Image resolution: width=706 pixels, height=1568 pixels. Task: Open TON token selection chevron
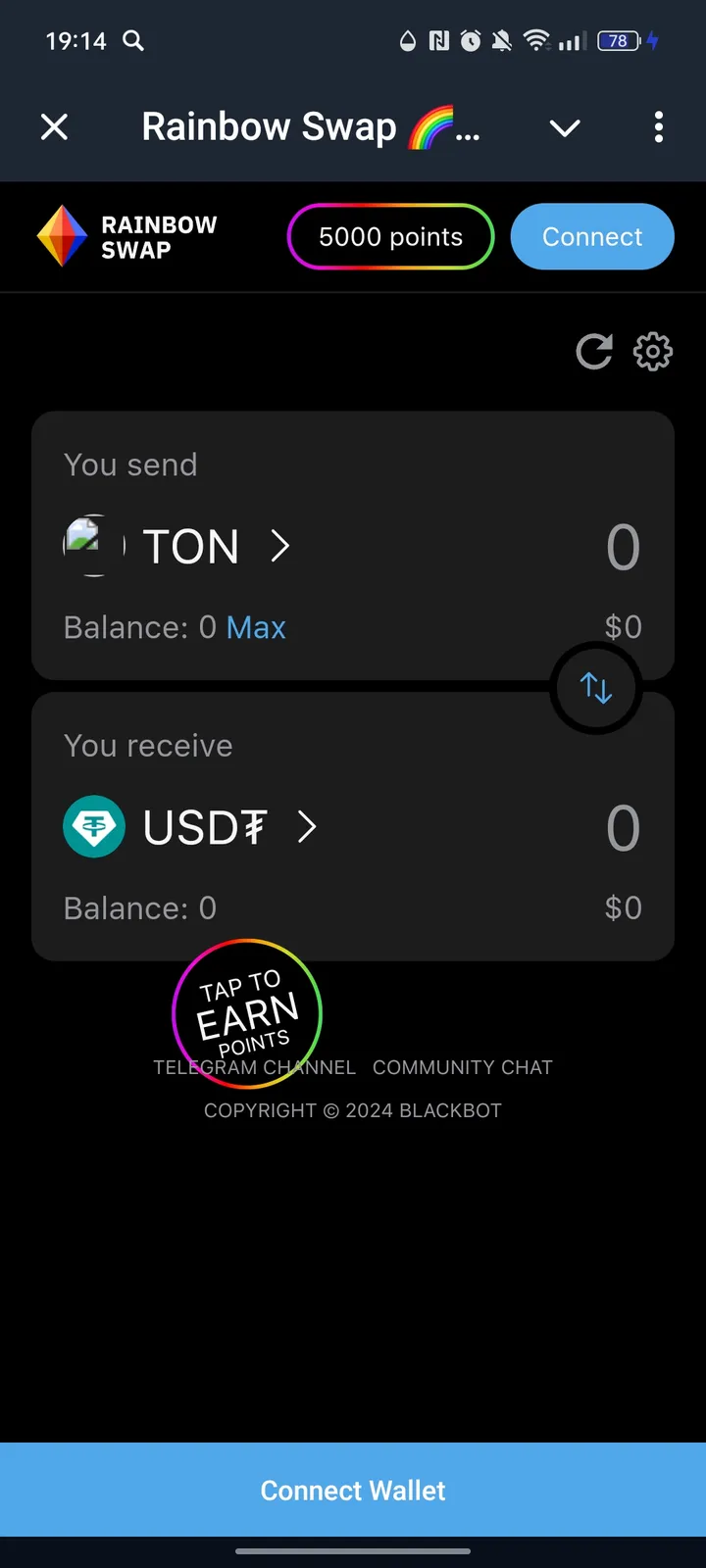click(280, 546)
